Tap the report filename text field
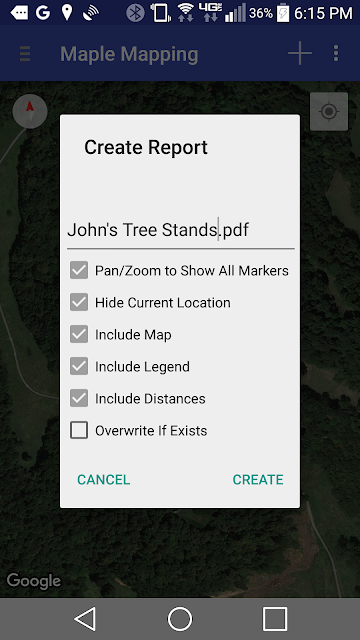 point(180,230)
